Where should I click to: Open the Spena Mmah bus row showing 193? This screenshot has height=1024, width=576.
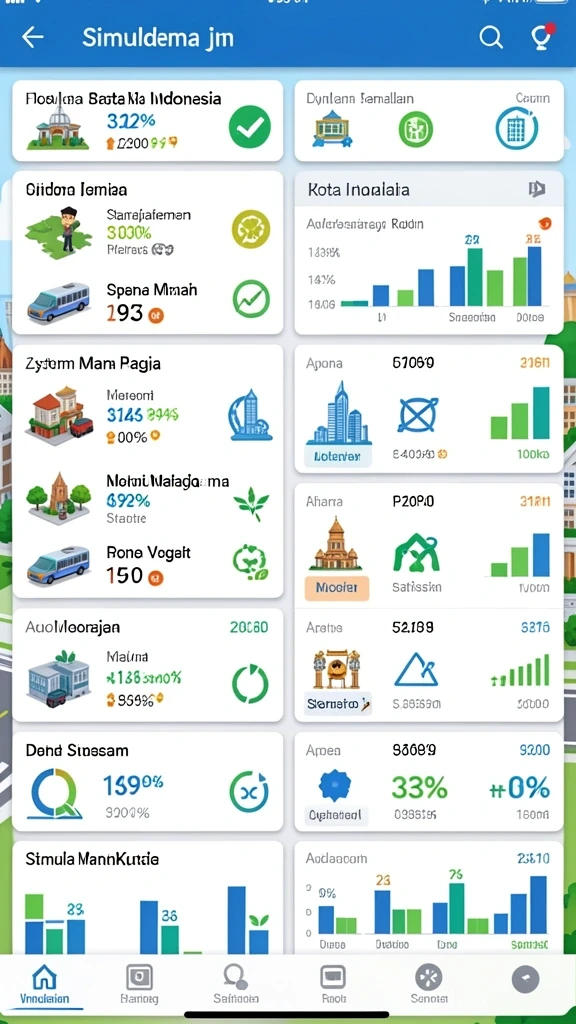[148, 302]
